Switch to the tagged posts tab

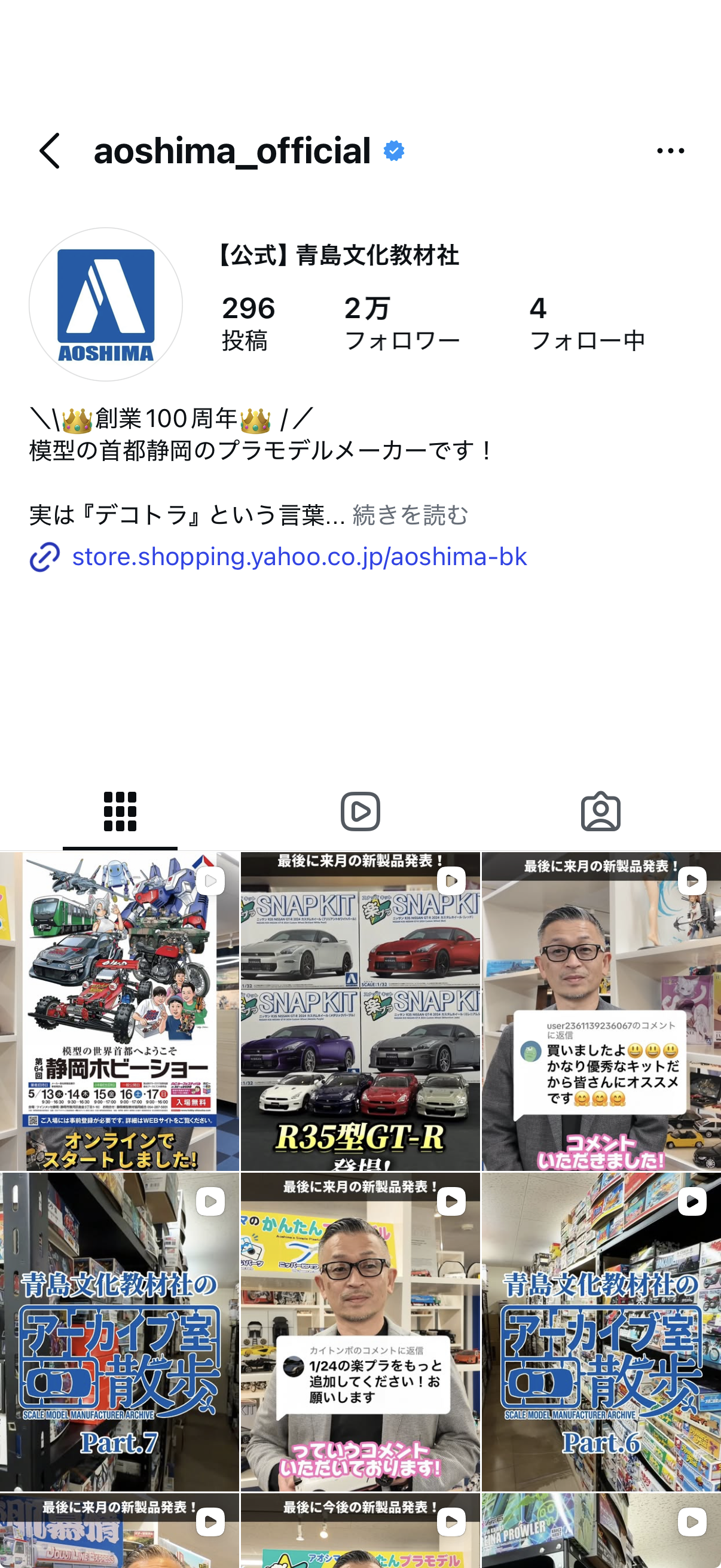(x=600, y=812)
